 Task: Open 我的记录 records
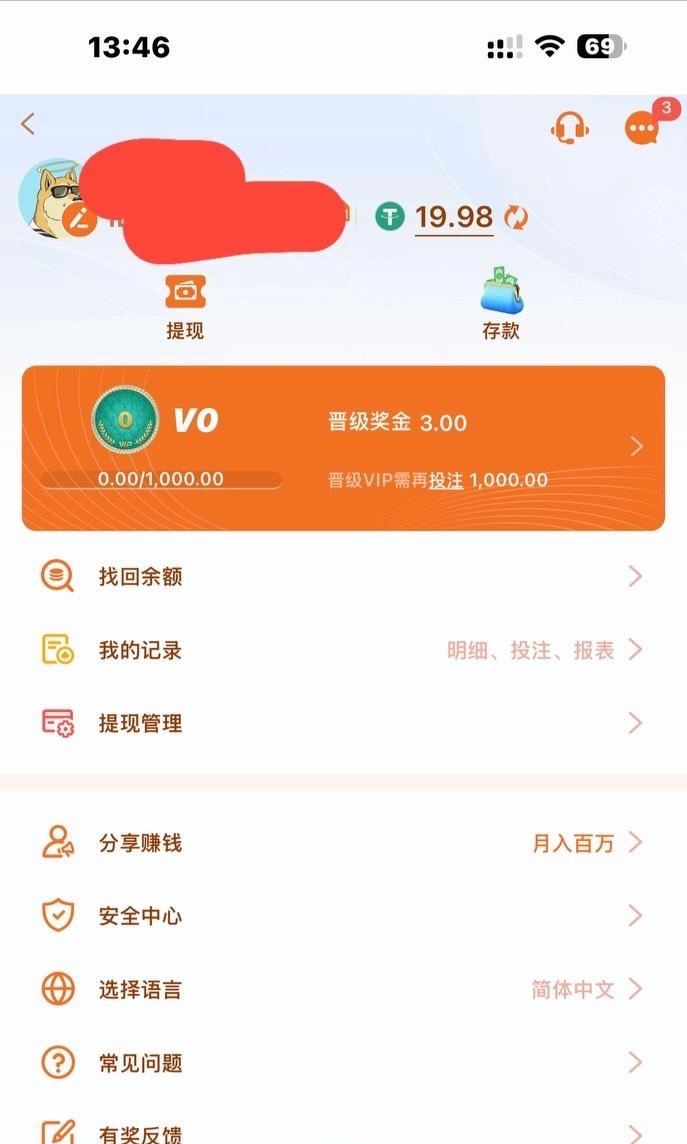[x=343, y=650]
